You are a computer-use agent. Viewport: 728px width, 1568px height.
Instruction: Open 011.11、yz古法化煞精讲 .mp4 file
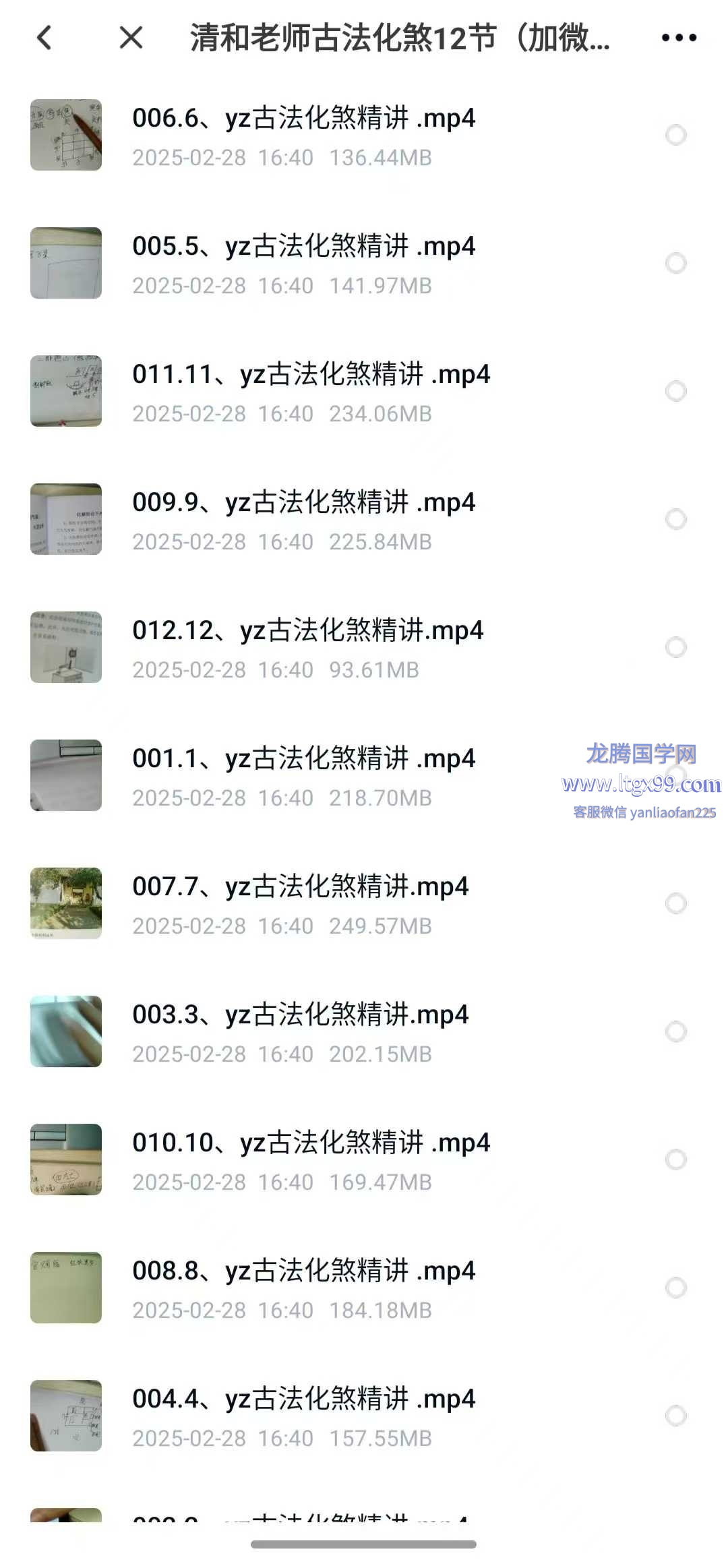coord(364,391)
